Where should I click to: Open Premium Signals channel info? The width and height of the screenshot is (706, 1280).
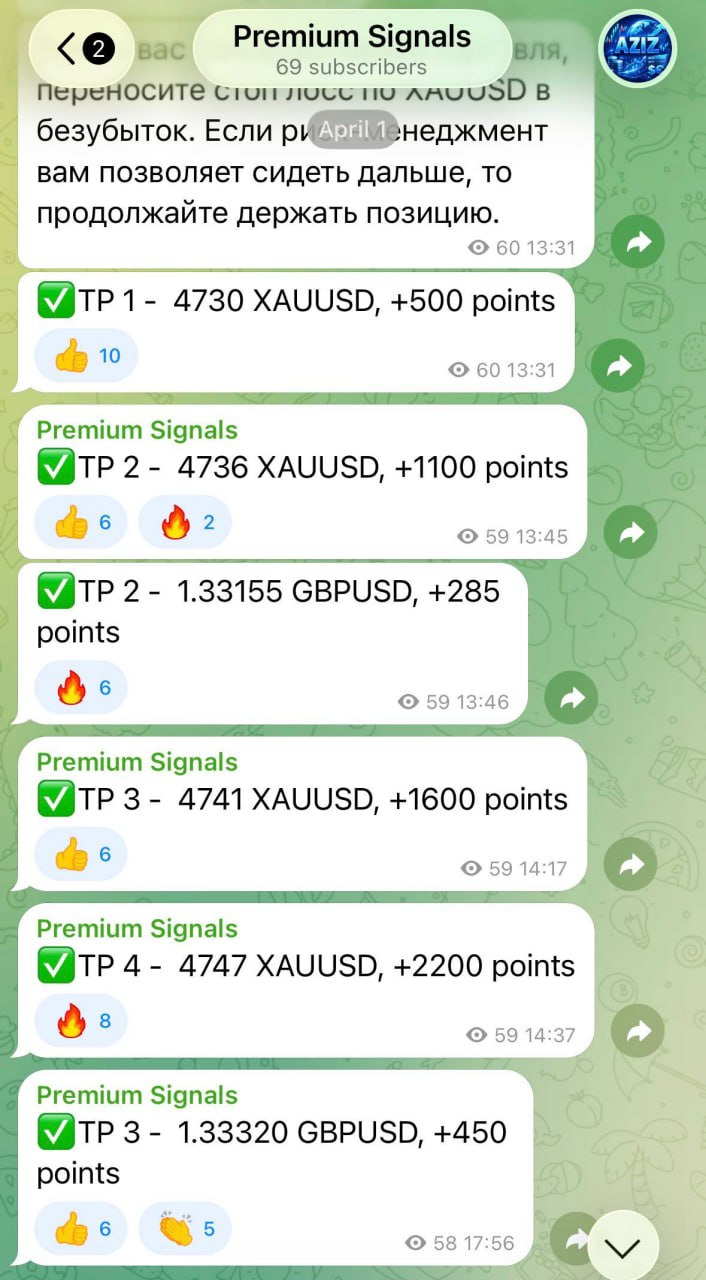(351, 48)
